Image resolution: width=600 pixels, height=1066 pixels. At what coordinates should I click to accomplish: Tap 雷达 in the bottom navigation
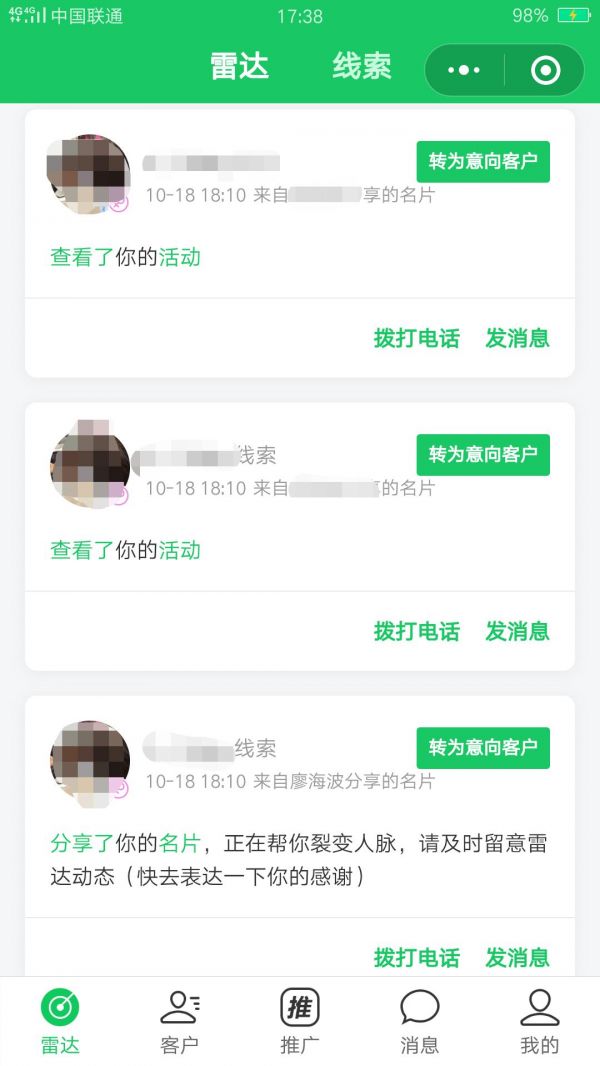[x=60, y=1021]
